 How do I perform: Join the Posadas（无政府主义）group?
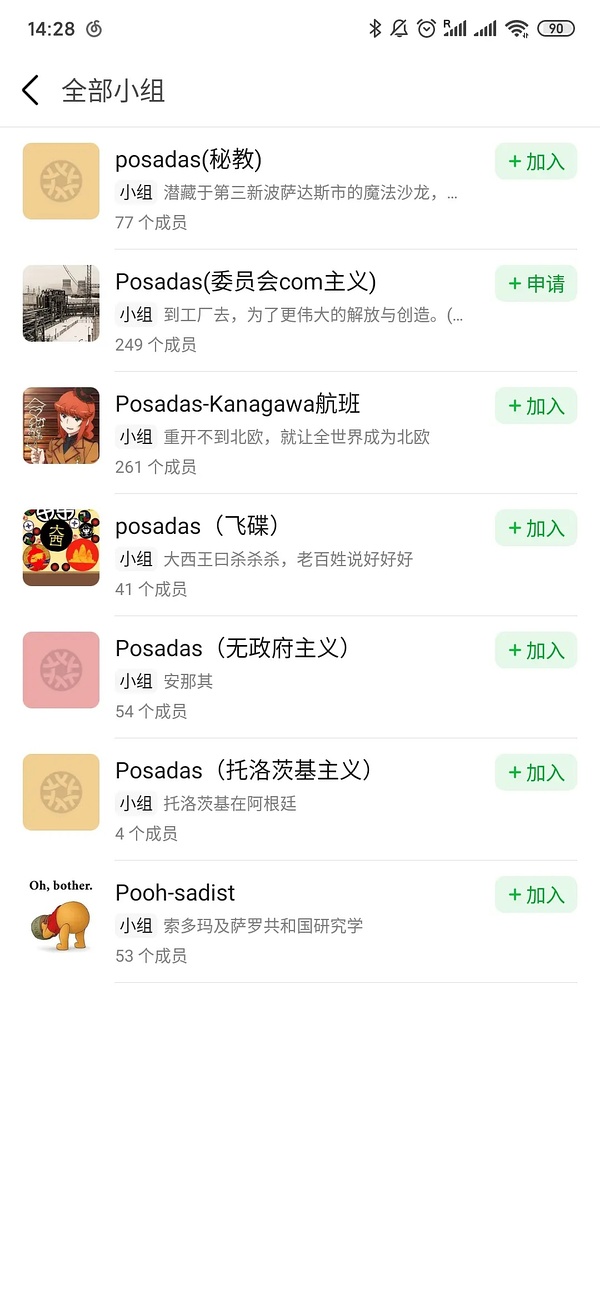click(x=535, y=650)
